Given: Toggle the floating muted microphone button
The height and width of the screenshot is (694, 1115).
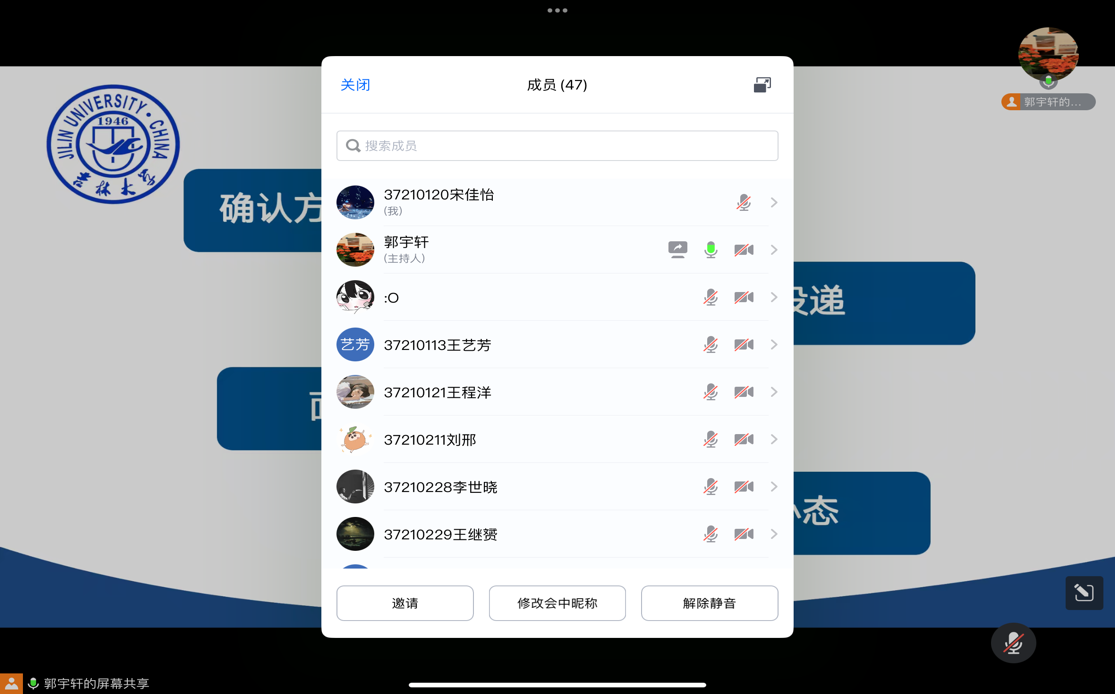Looking at the screenshot, I should (x=1013, y=643).
